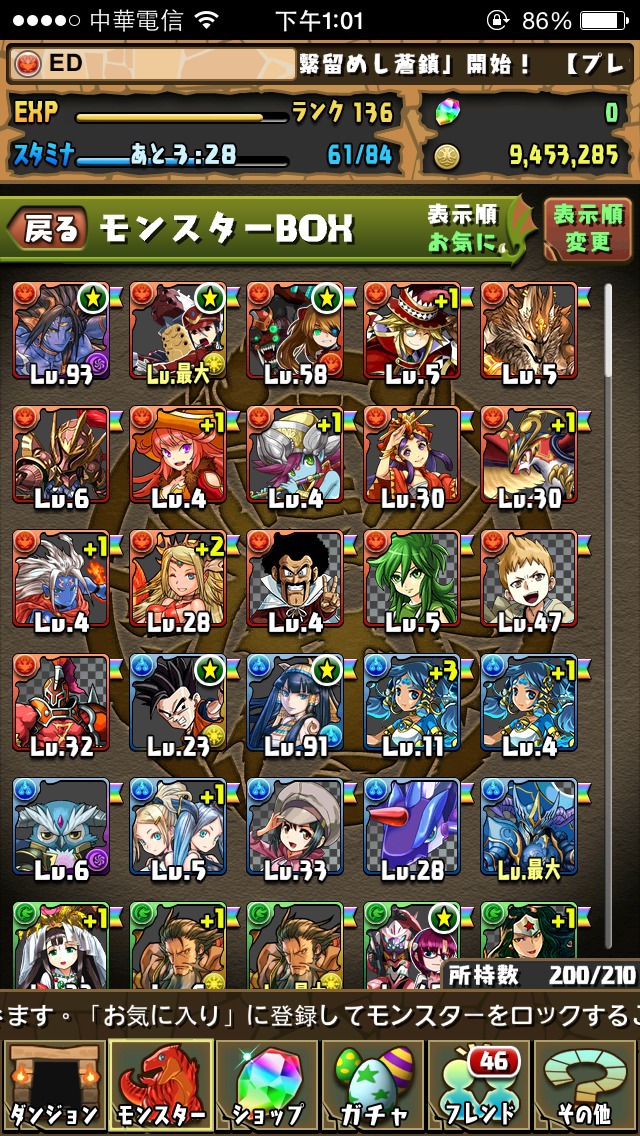Select the red armored knight Lv.32
The height and width of the screenshot is (1136, 640).
(61, 703)
